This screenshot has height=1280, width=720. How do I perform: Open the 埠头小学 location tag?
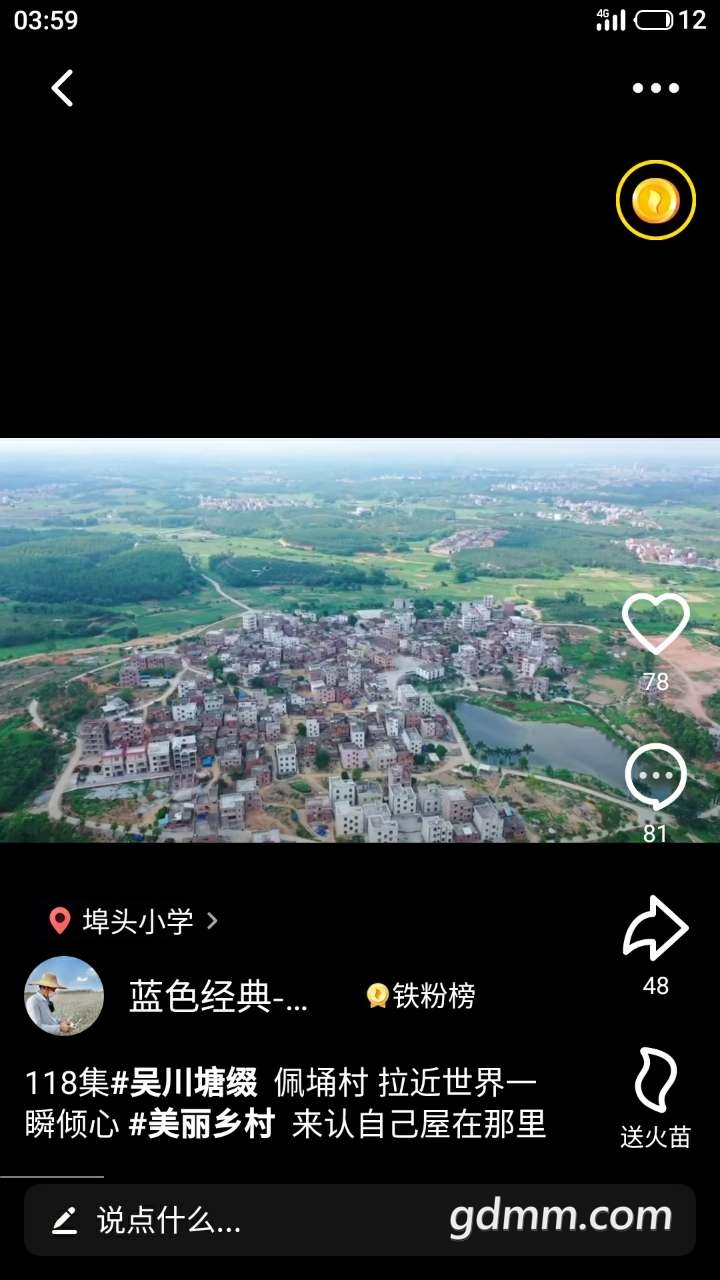click(x=135, y=921)
